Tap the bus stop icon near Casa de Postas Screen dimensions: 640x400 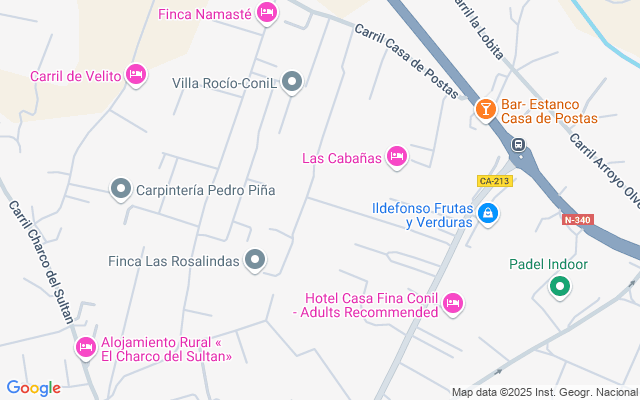[519, 145]
